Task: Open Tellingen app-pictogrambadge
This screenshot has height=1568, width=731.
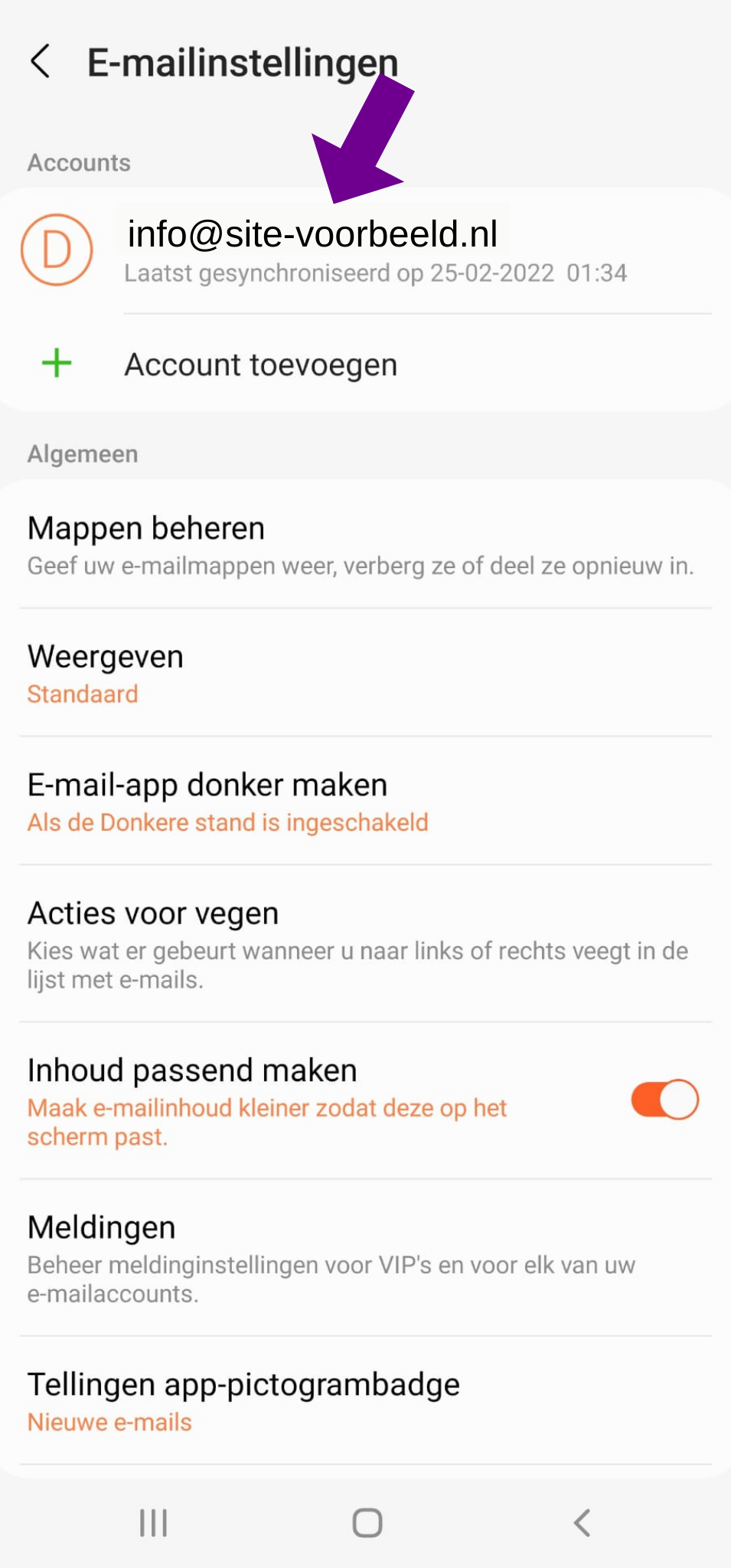Action: [x=360, y=1401]
